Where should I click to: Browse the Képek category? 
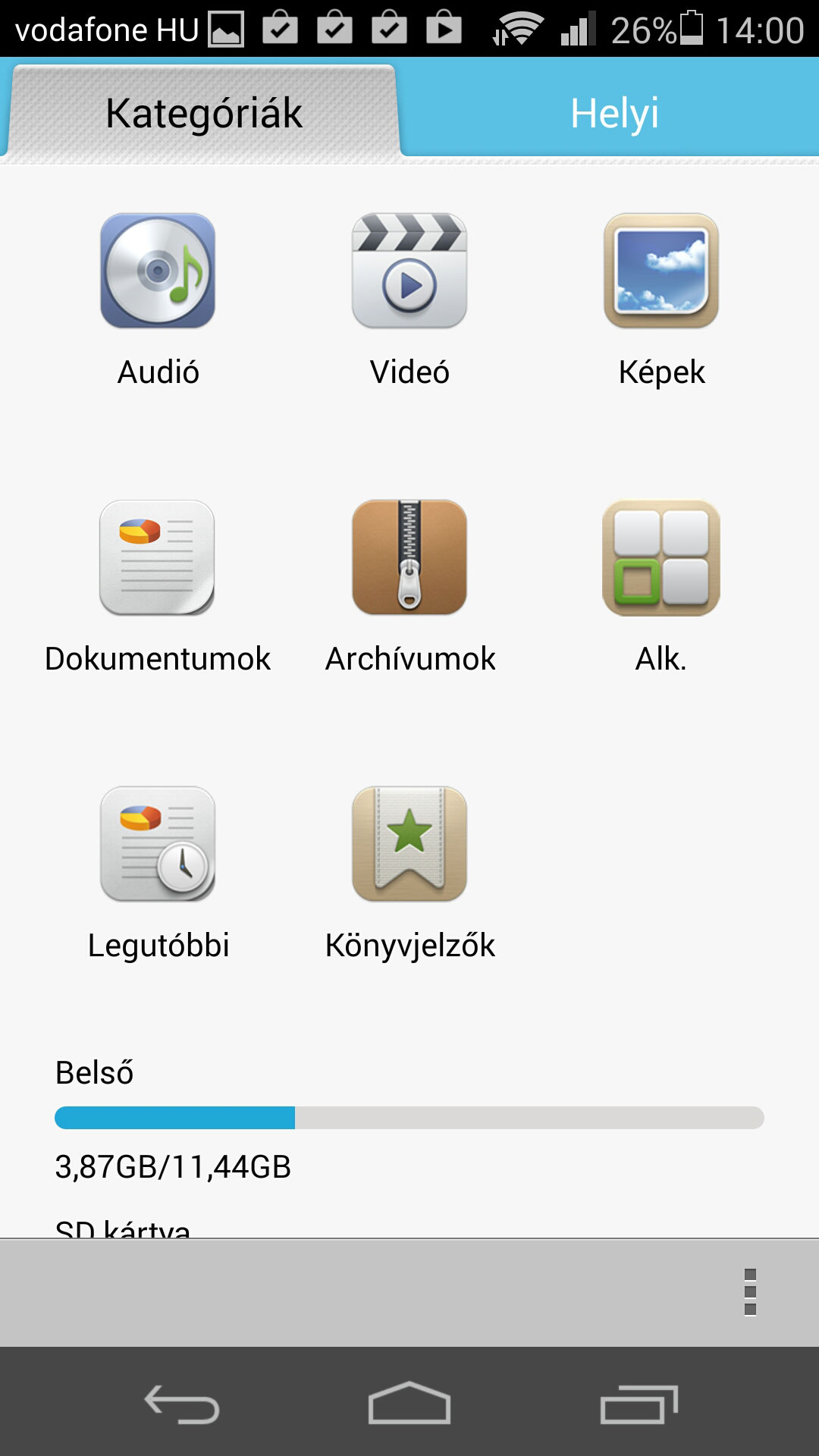(x=661, y=300)
